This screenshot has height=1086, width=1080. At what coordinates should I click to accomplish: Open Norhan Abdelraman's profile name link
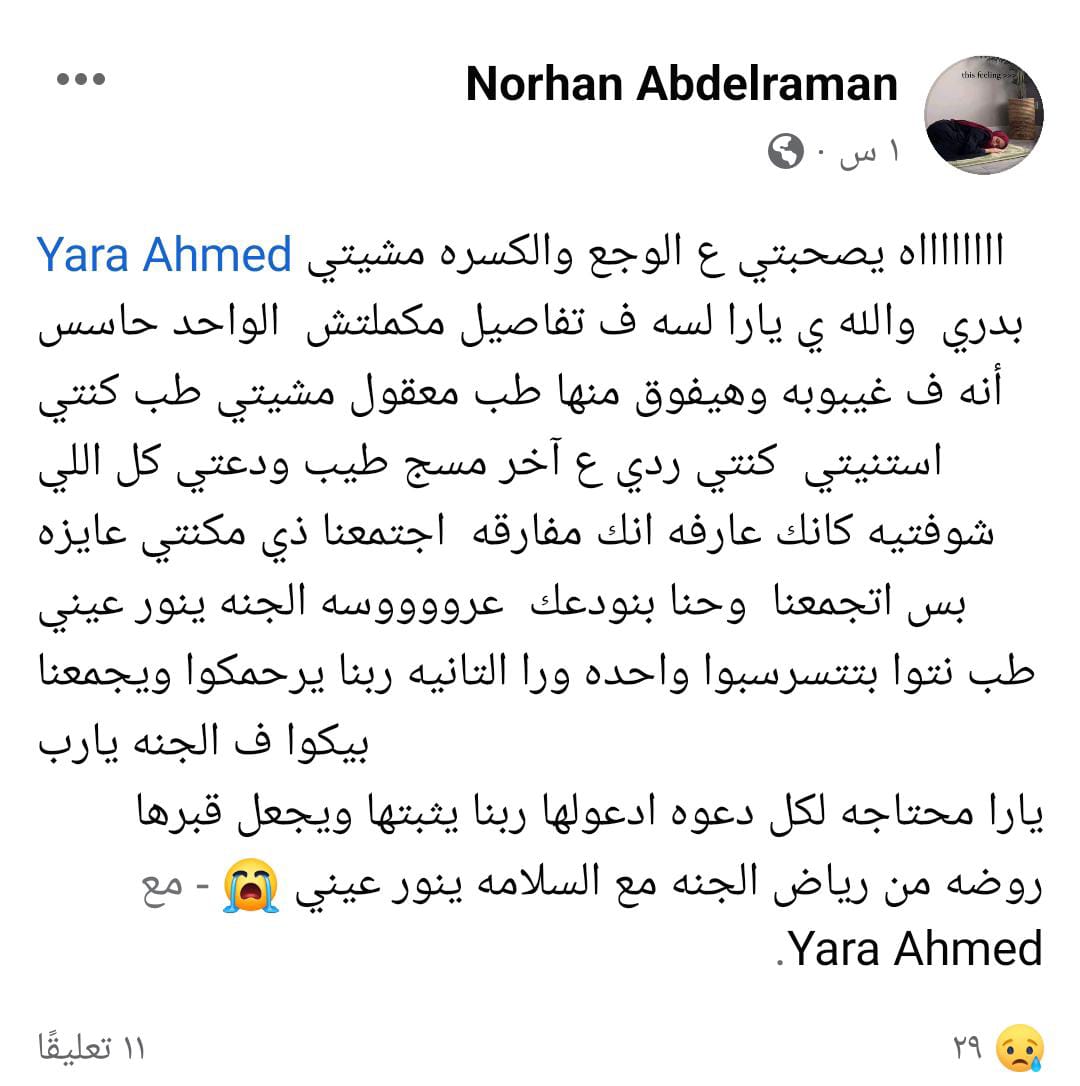pyautogui.click(x=681, y=84)
